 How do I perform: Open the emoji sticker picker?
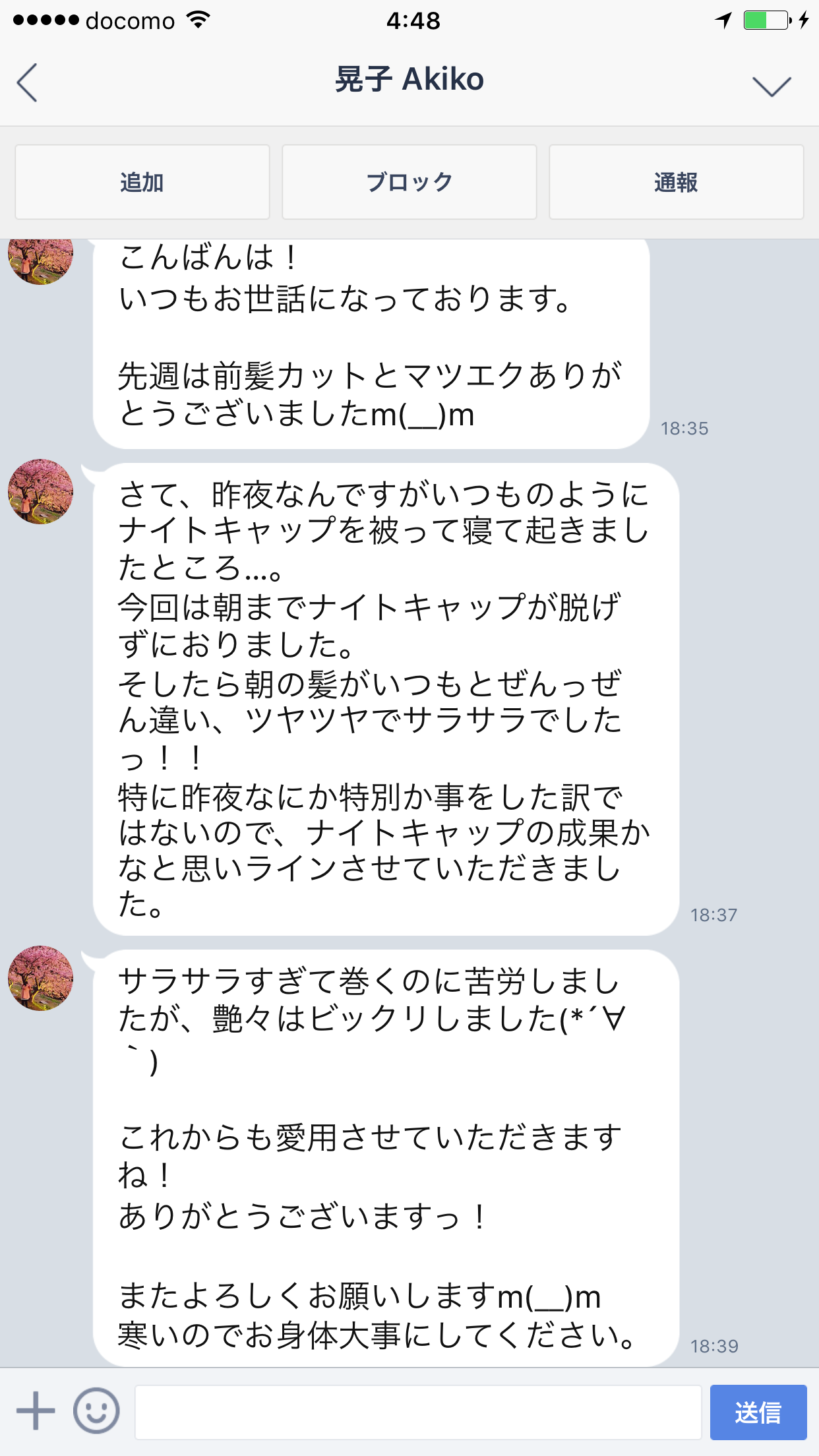click(x=97, y=1411)
